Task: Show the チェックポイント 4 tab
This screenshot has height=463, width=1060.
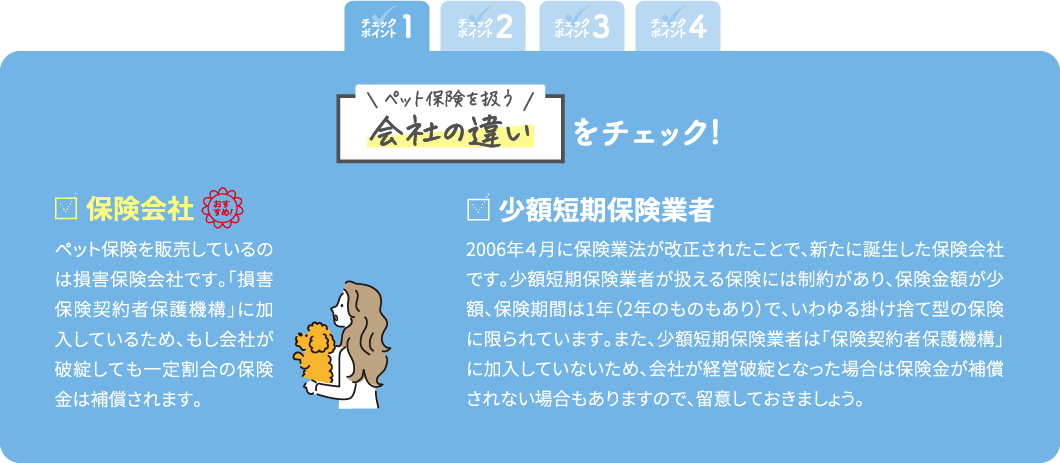Action: (x=678, y=26)
